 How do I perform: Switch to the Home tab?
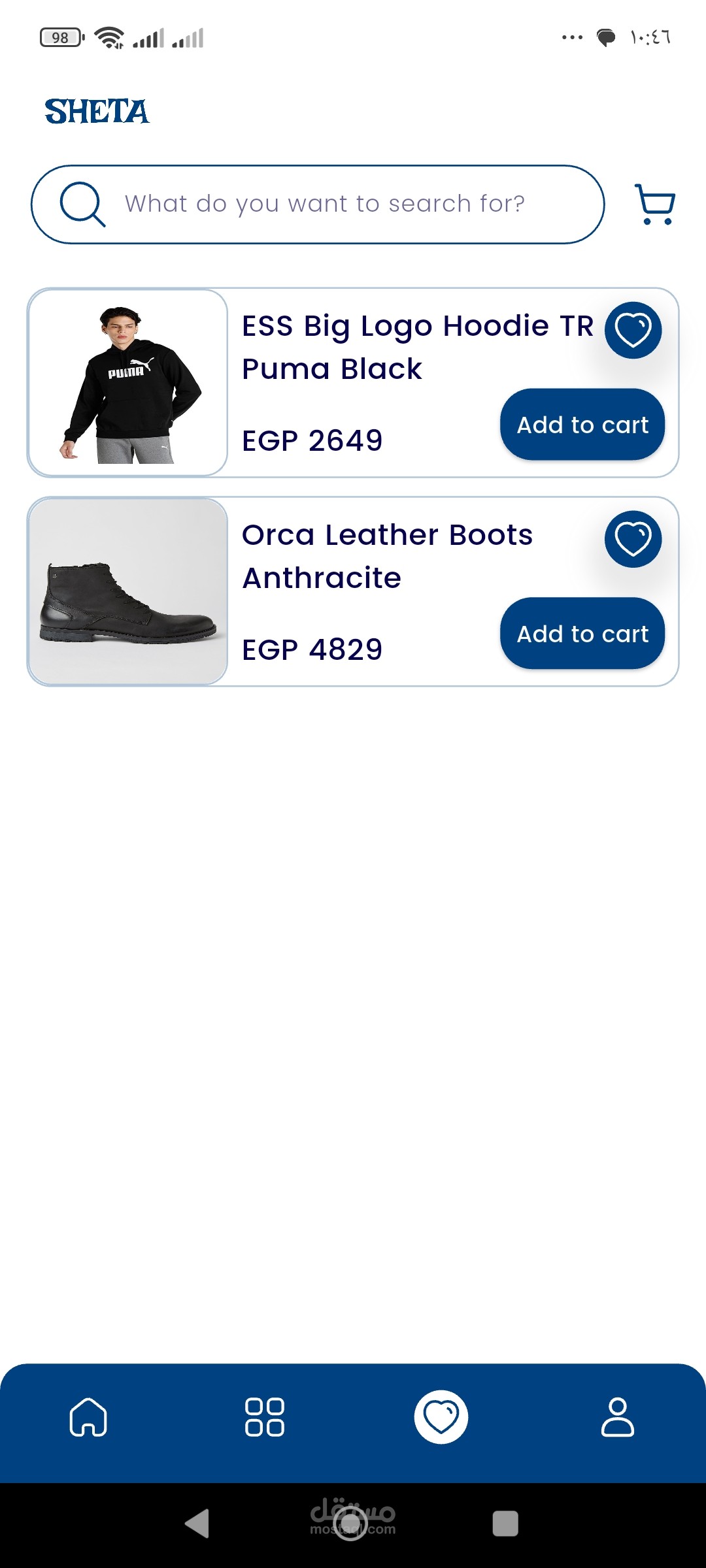[x=88, y=1417]
